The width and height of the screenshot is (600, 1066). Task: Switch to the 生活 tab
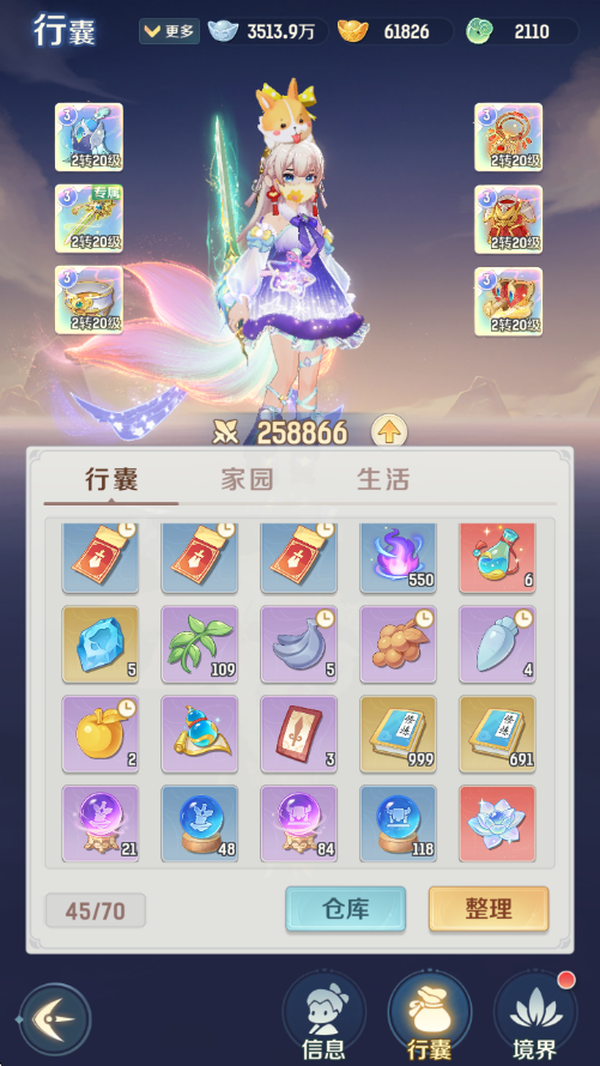[383, 479]
